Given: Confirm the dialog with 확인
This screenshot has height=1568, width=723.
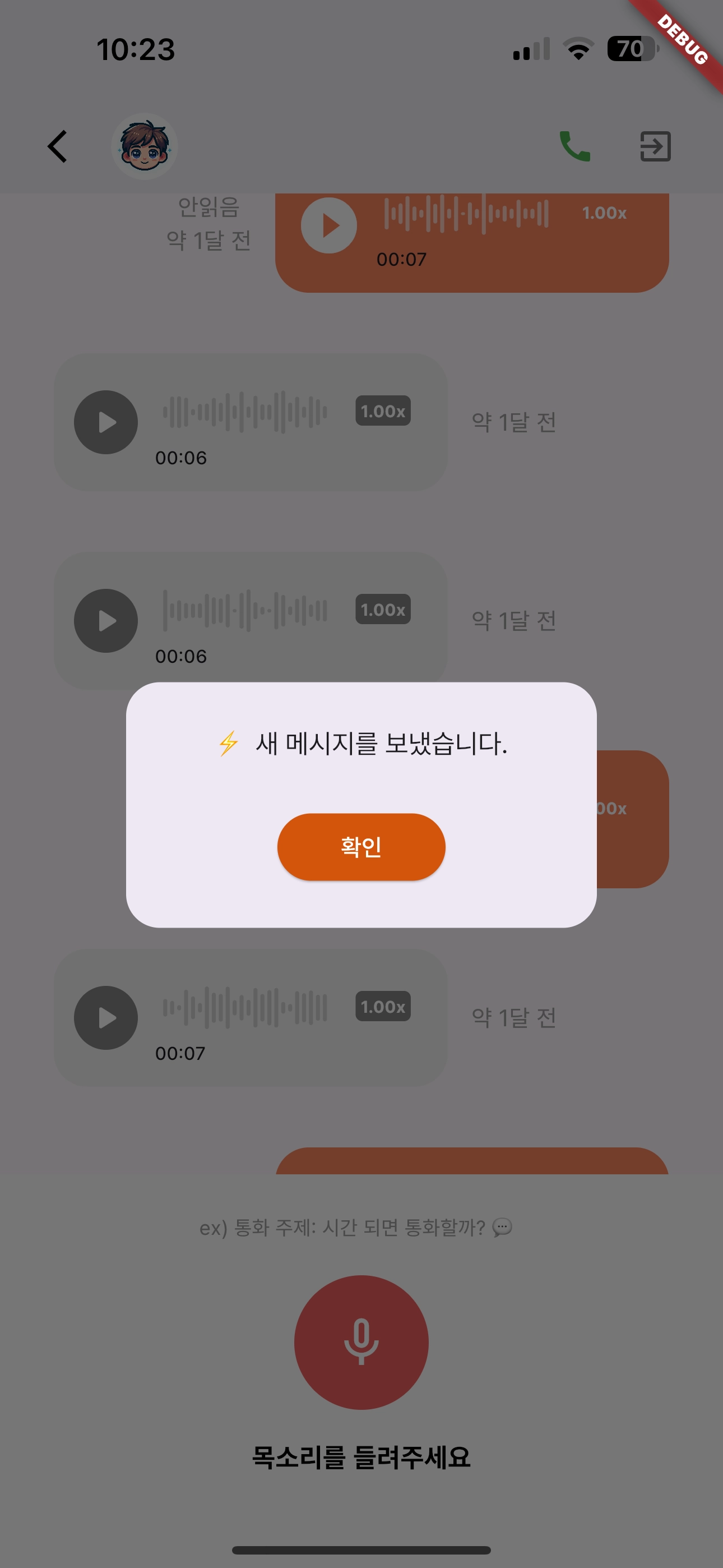Looking at the screenshot, I should (x=361, y=847).
